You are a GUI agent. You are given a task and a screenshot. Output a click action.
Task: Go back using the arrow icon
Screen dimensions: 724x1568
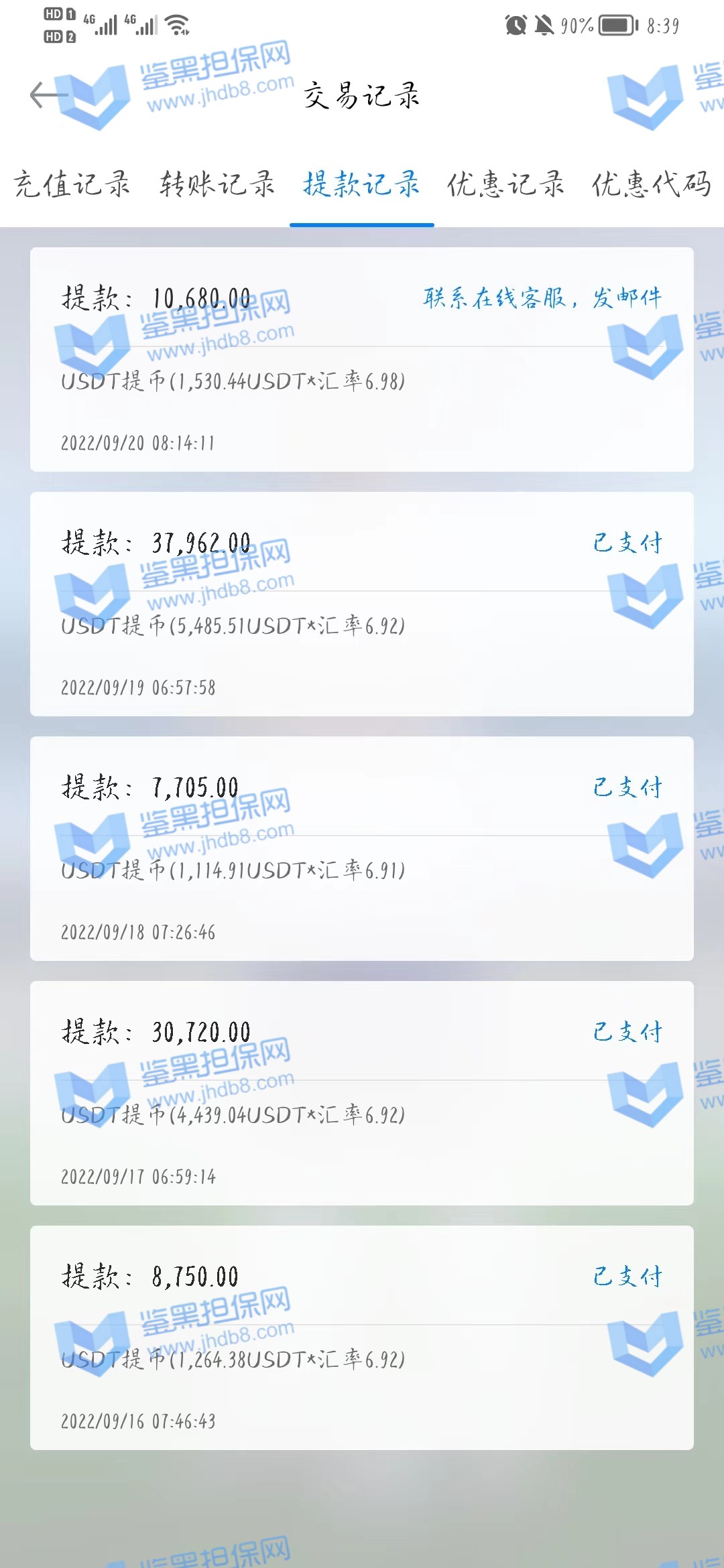pyautogui.click(x=47, y=95)
